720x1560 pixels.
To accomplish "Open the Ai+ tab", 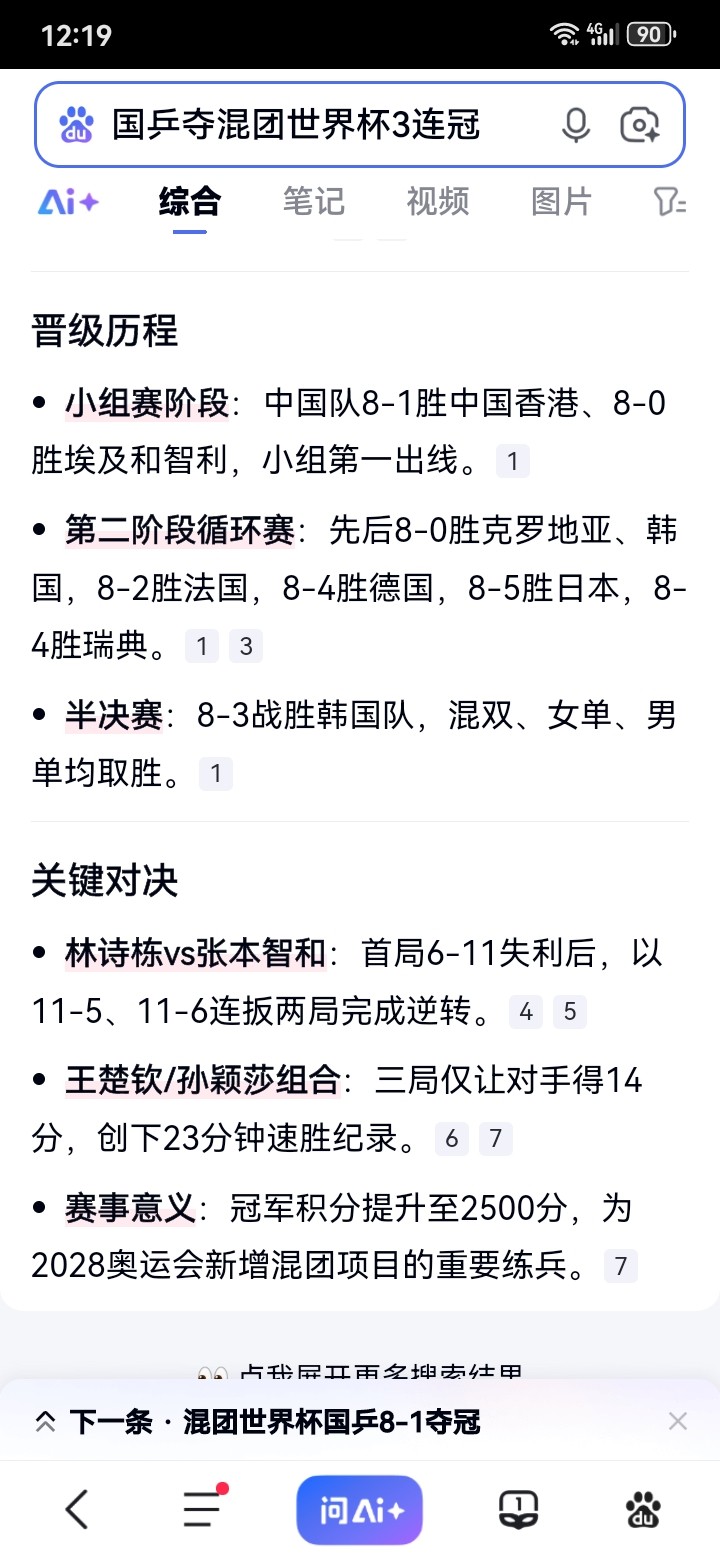I will coord(68,202).
